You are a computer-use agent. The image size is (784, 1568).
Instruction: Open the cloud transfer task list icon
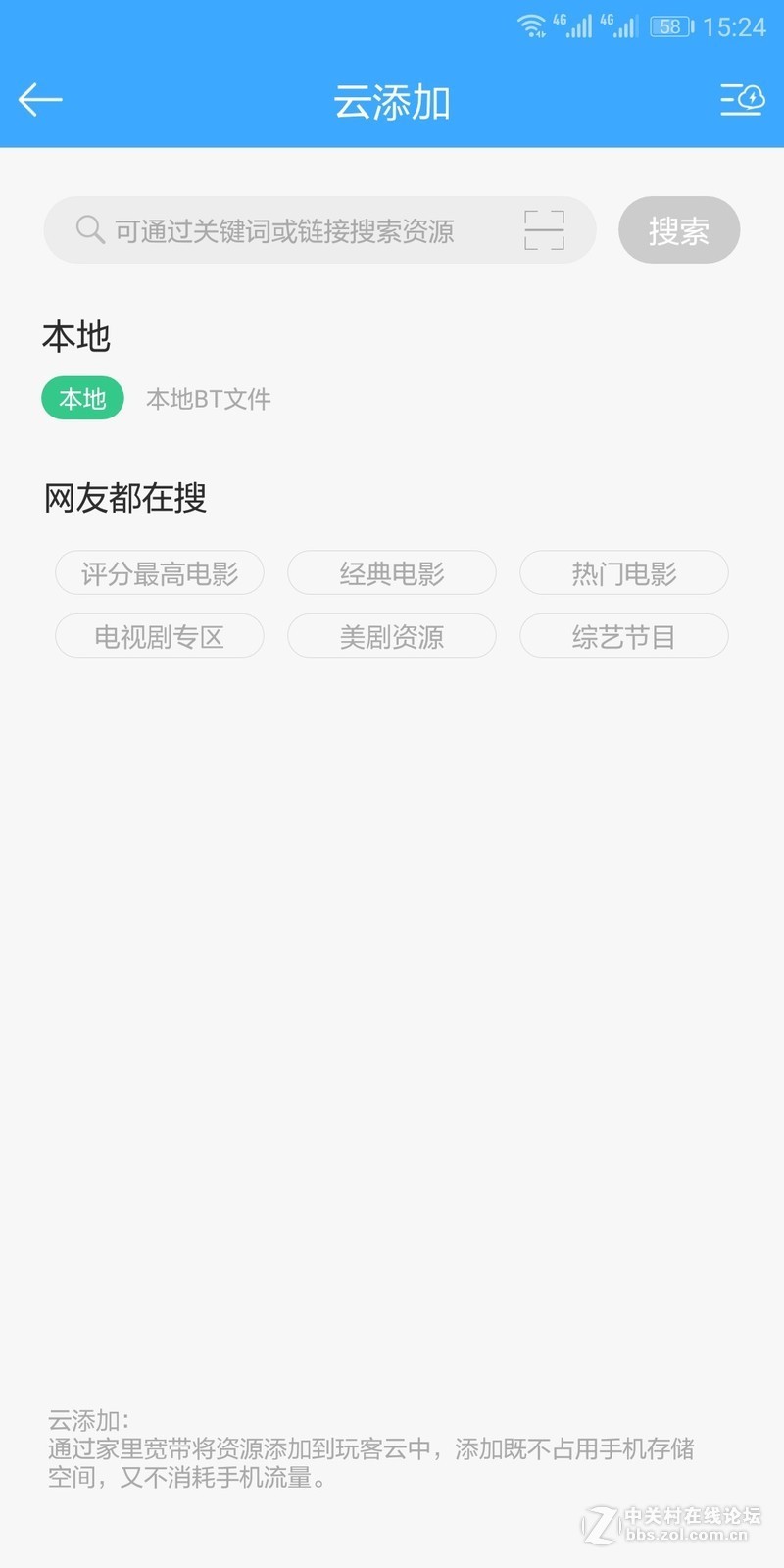point(742,99)
